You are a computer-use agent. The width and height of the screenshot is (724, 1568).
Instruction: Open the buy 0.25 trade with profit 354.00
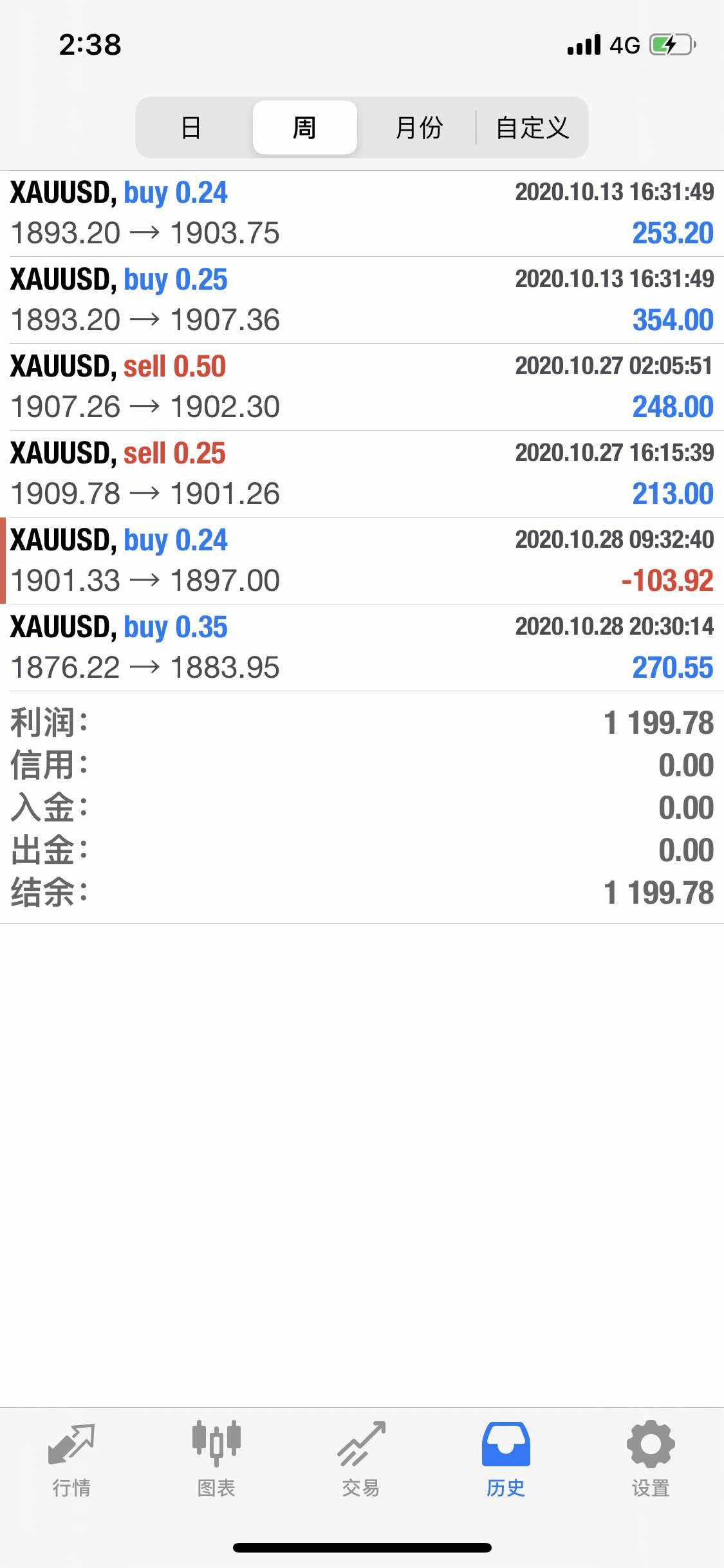tap(362, 300)
